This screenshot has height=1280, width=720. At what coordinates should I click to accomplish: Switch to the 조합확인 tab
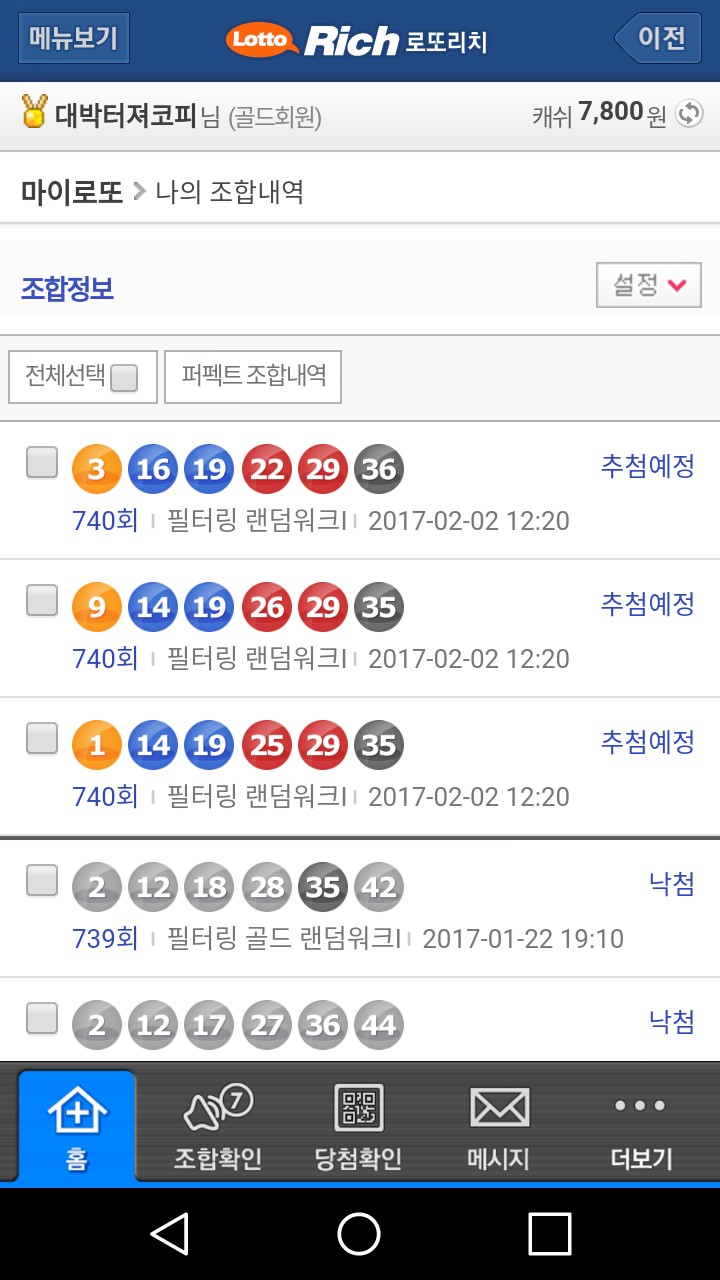[217, 1126]
